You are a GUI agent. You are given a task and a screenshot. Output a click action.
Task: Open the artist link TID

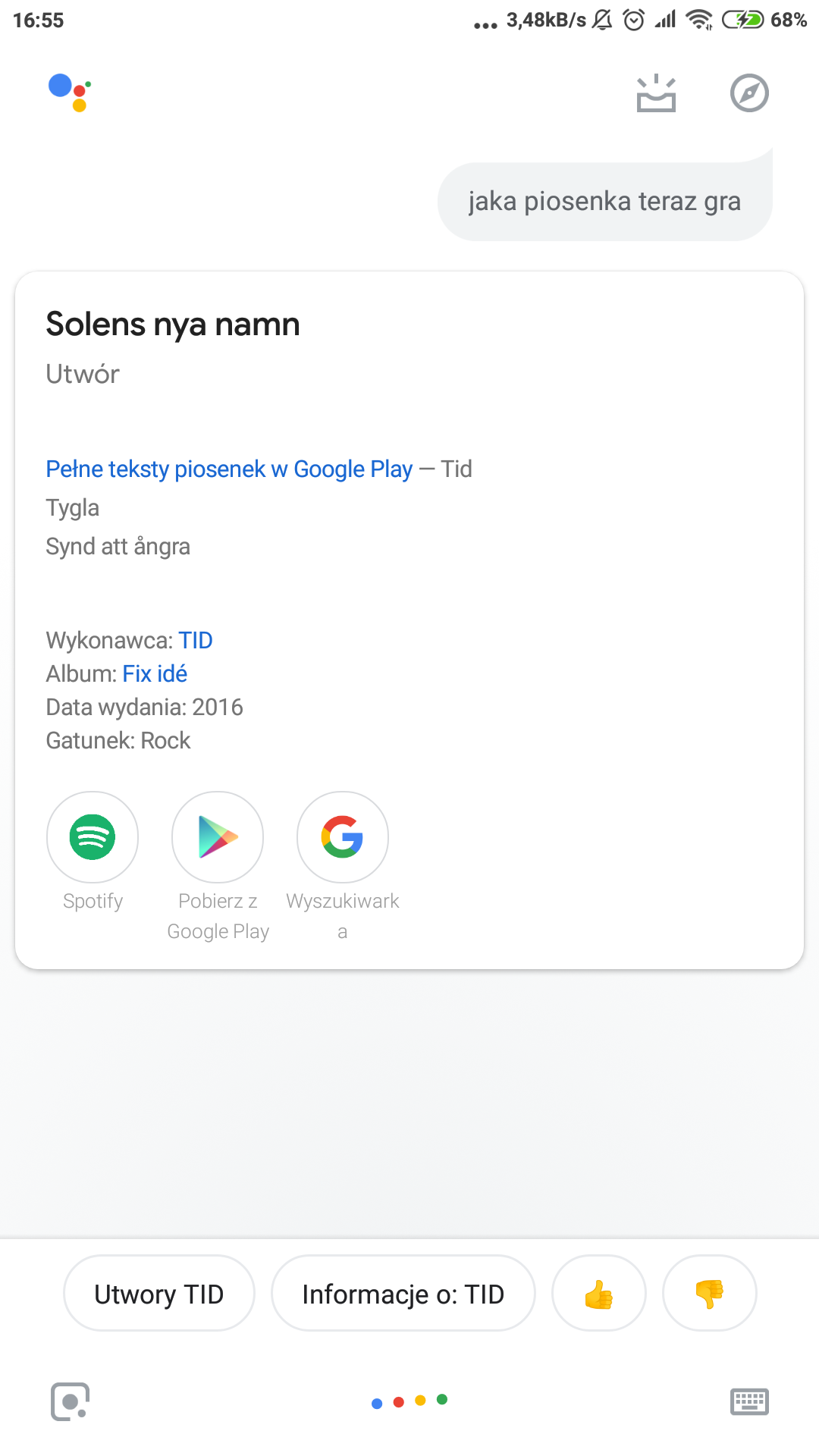(x=196, y=641)
